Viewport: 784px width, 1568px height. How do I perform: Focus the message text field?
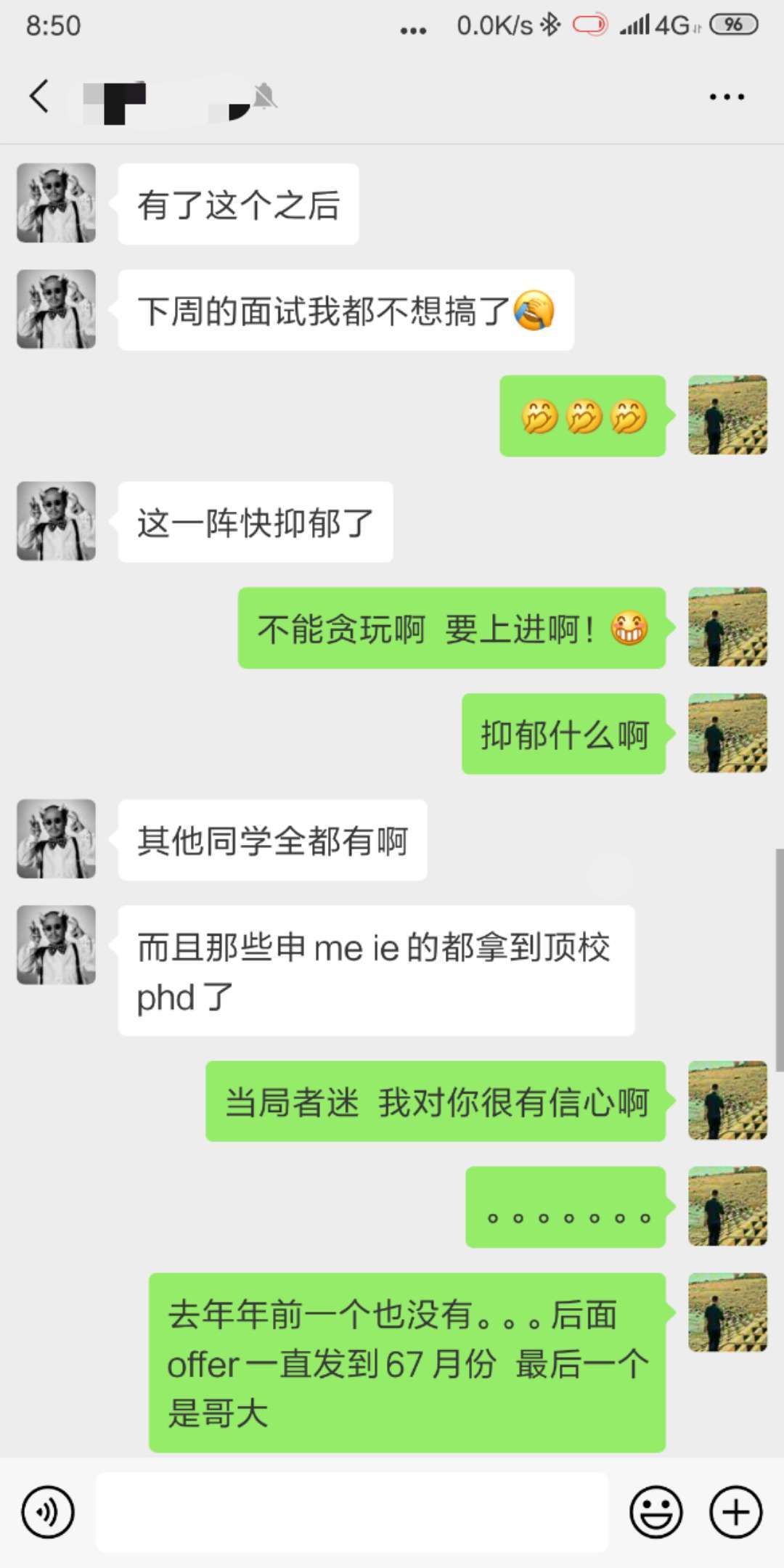pyautogui.click(x=352, y=1513)
